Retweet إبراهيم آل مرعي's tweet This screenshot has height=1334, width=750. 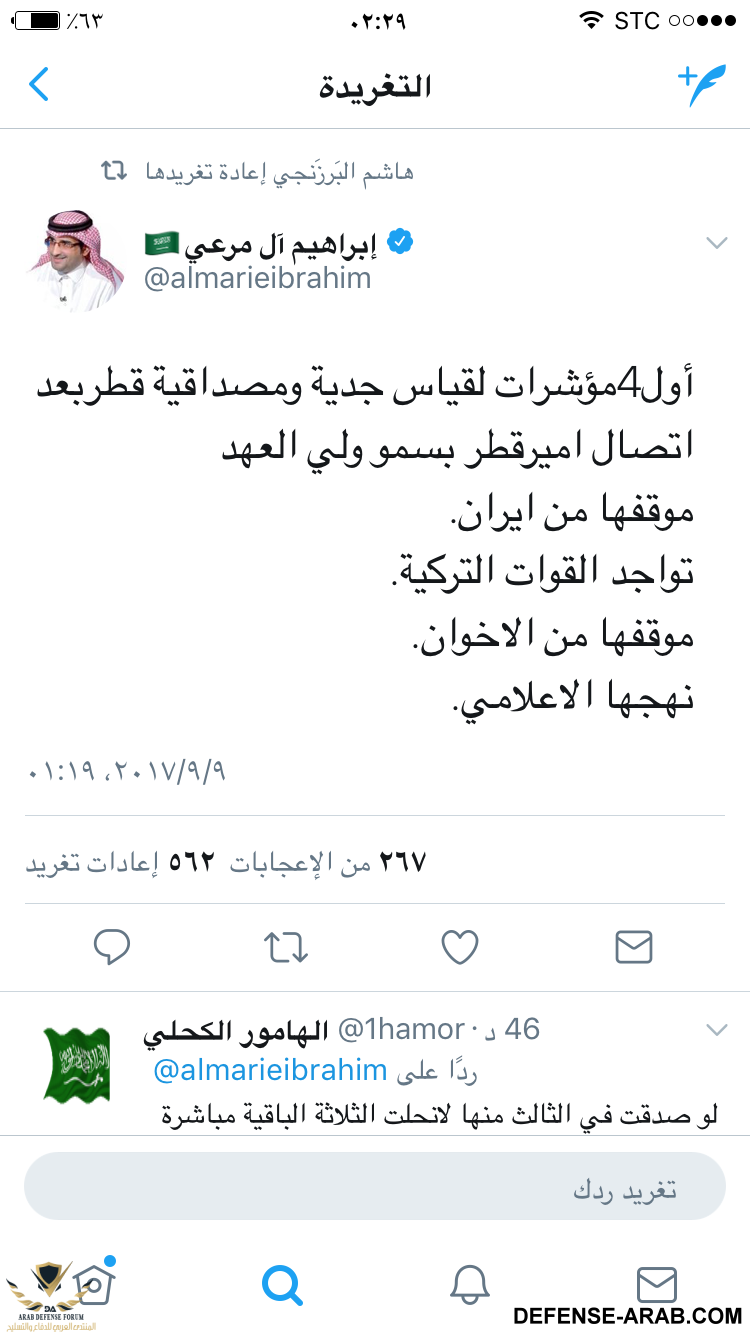pyautogui.click(x=287, y=946)
